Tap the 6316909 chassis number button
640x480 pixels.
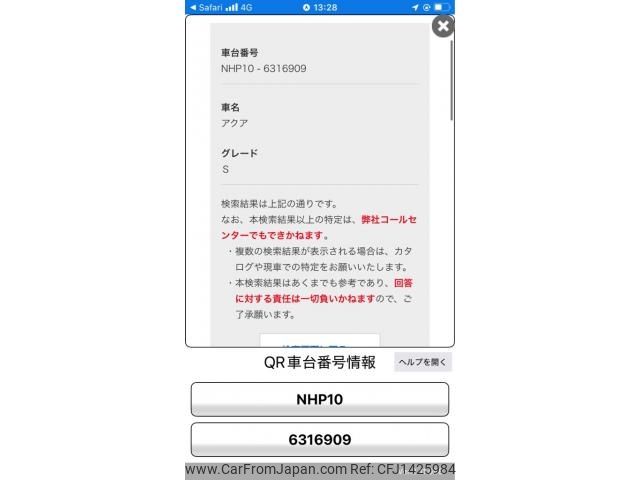point(319,439)
